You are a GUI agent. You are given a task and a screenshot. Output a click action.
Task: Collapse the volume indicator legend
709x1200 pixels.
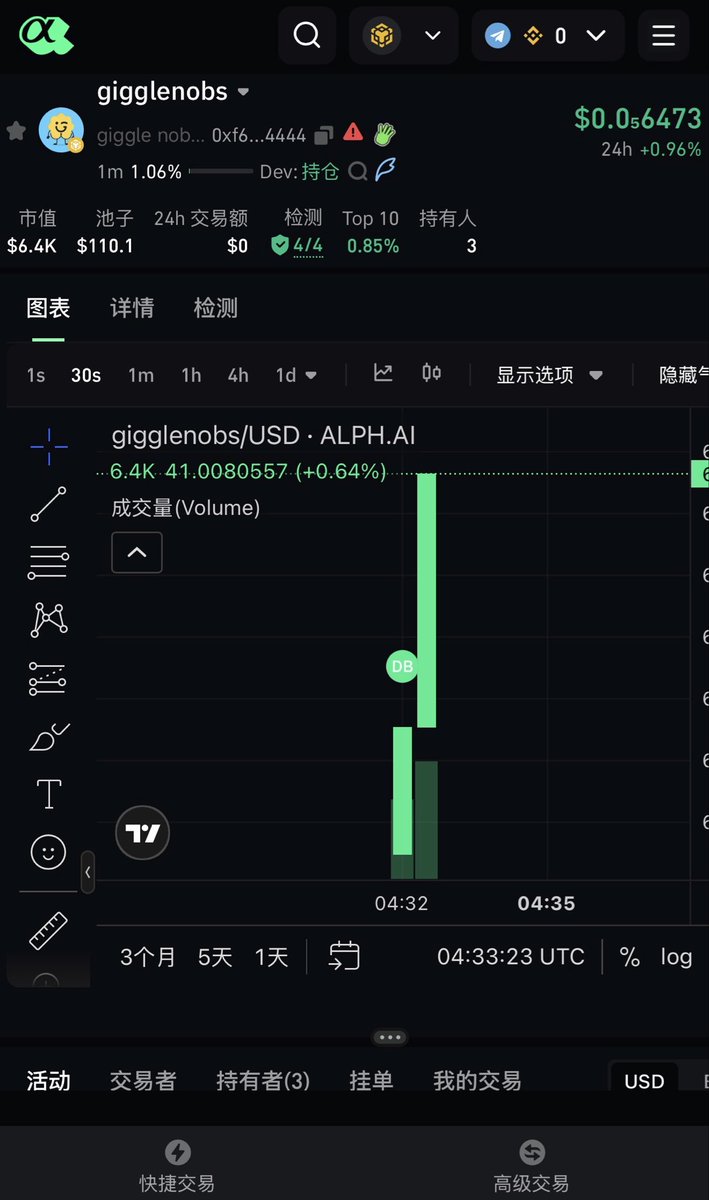(137, 552)
